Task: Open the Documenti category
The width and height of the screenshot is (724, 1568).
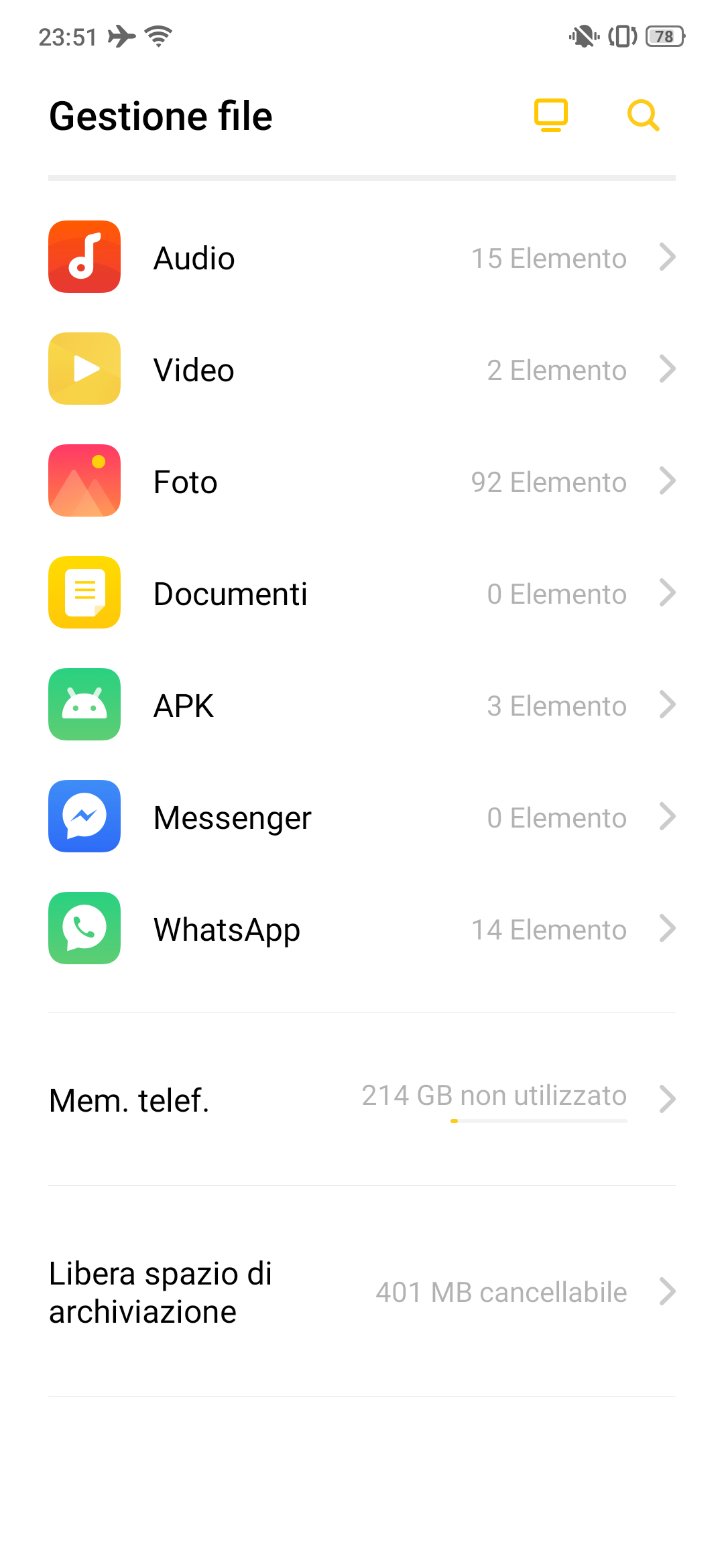Action: pyautogui.click(x=362, y=593)
